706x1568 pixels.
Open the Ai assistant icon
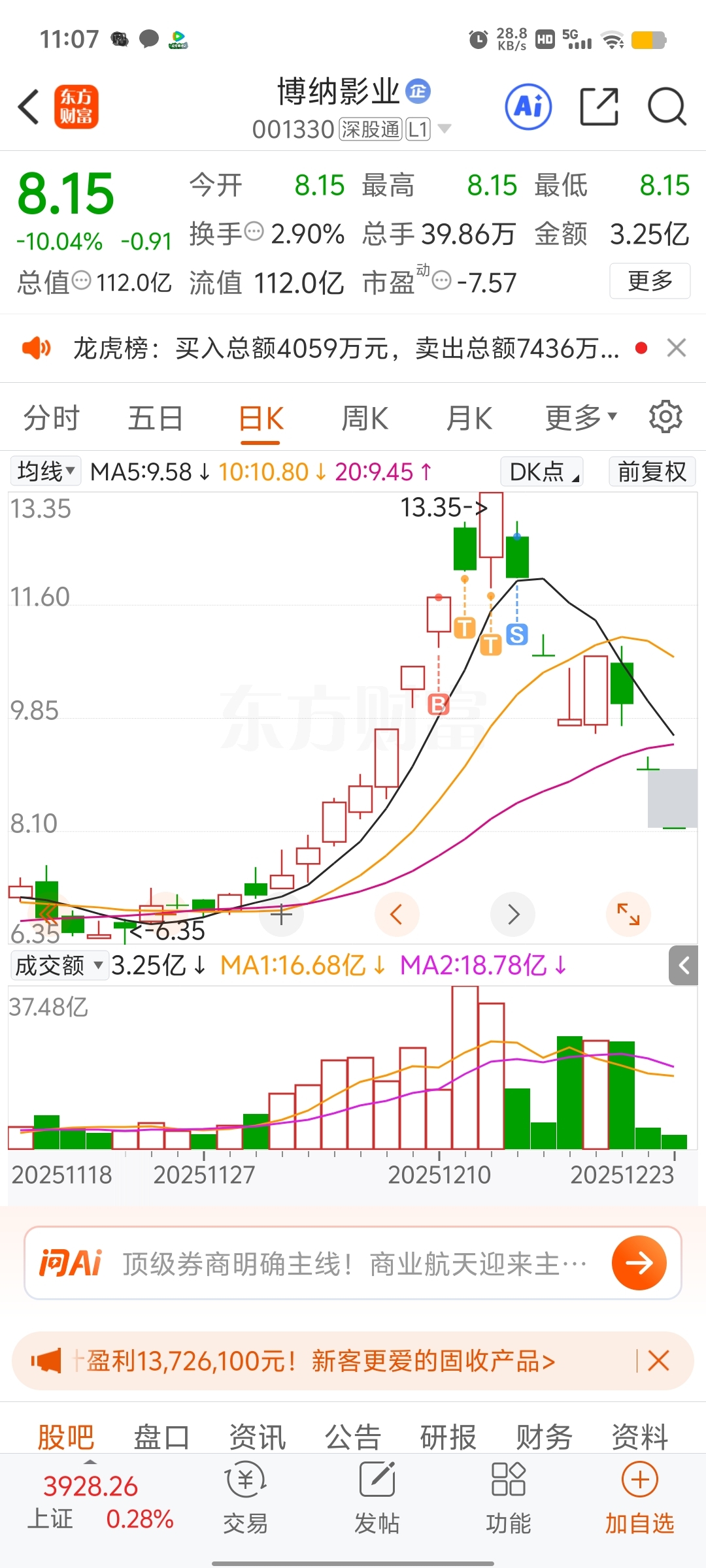528,106
